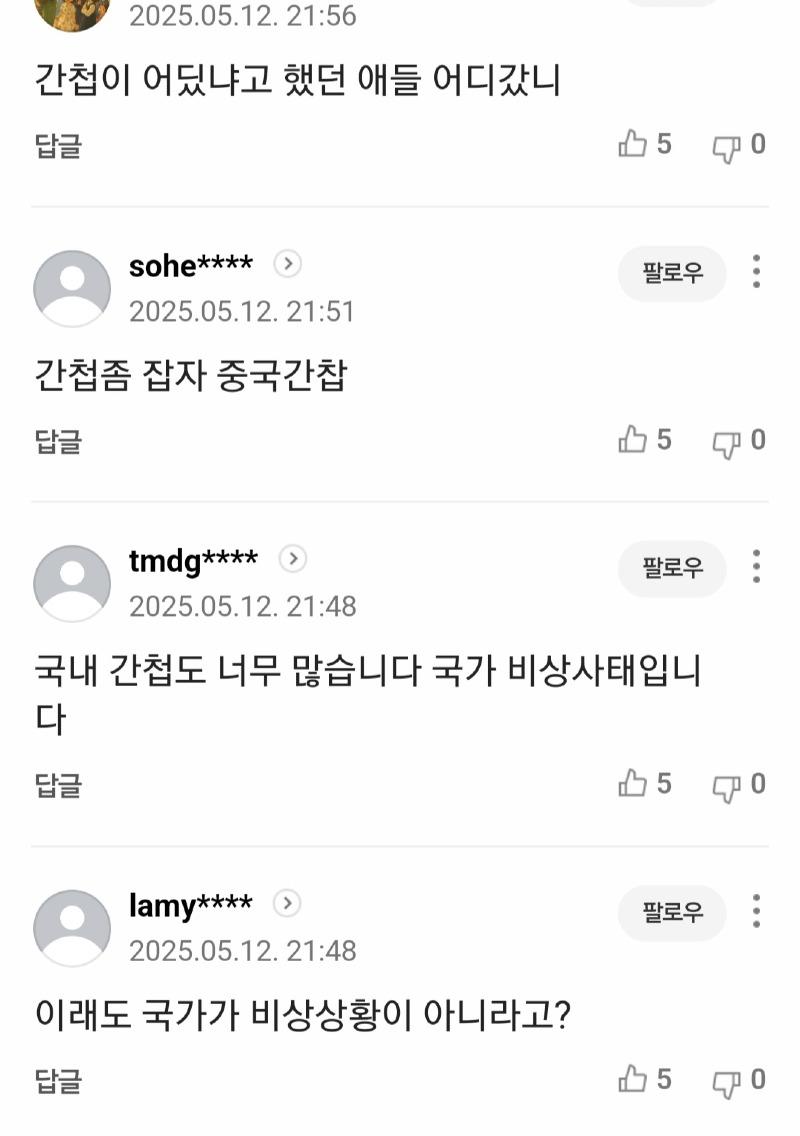This screenshot has height=1136, width=800.
Task: View tmdg**** profile via arrow
Action: point(292,559)
